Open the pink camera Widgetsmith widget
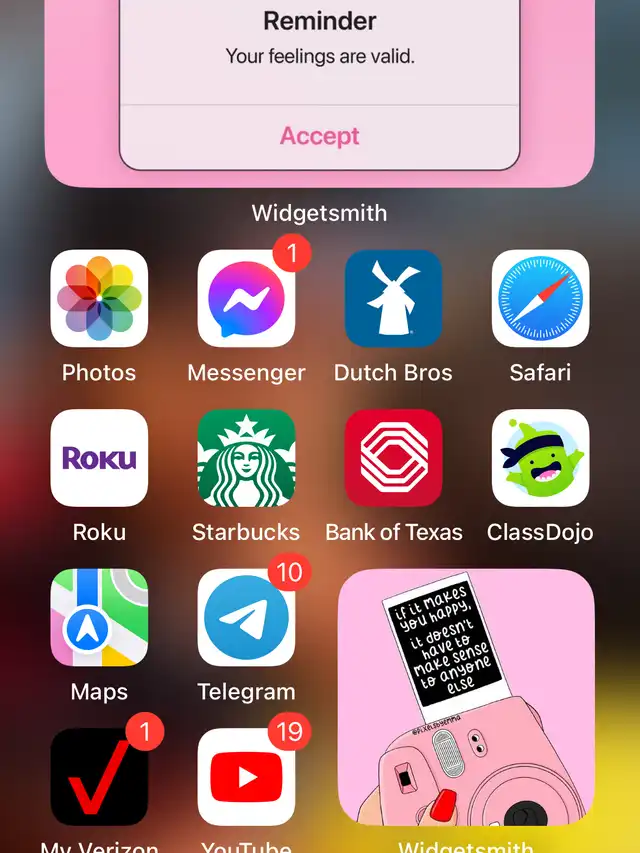The height and width of the screenshot is (853, 640). pos(466,697)
